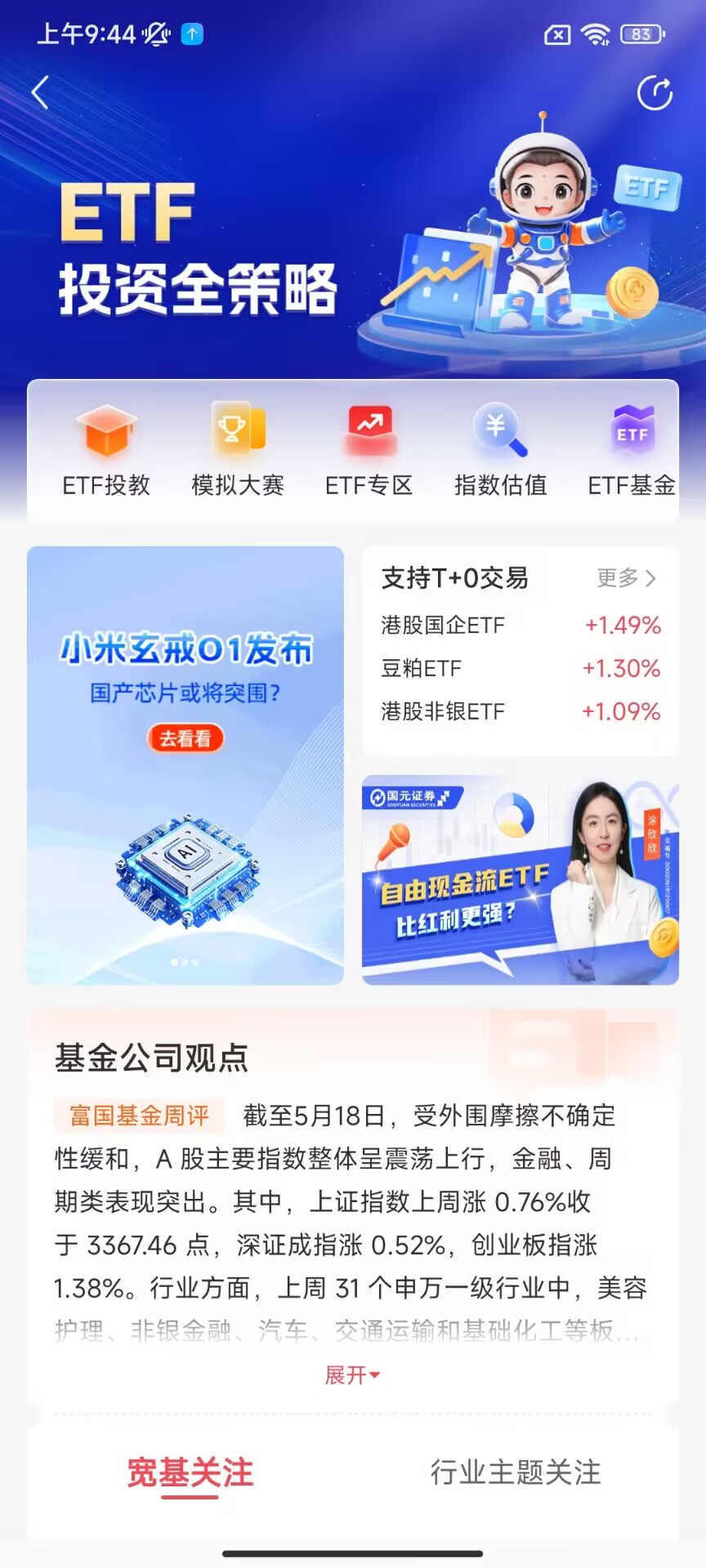The image size is (706, 1568).
Task: Tap the back arrow at top left
Action: (40, 92)
